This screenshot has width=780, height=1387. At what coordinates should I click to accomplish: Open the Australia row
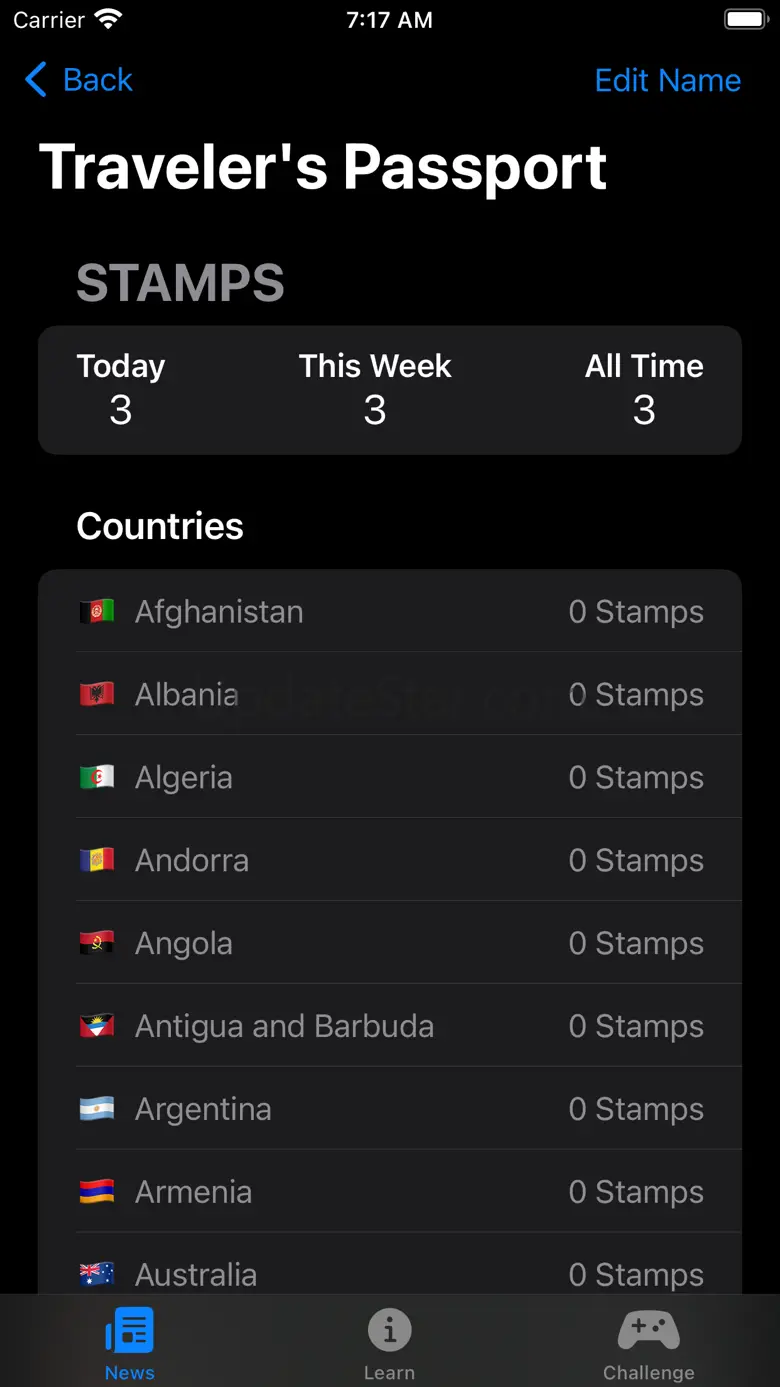[x=390, y=1272]
